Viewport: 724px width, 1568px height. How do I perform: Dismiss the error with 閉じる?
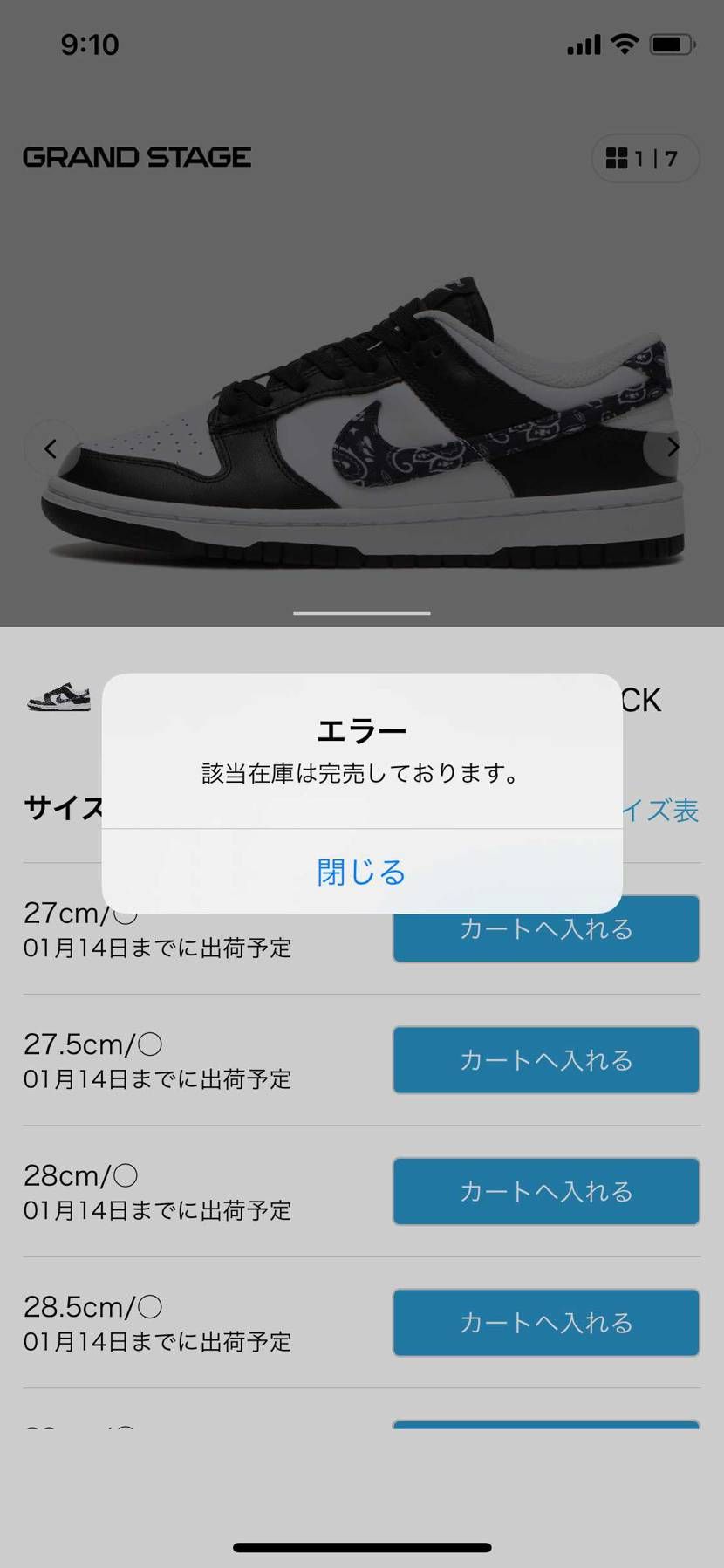click(361, 871)
